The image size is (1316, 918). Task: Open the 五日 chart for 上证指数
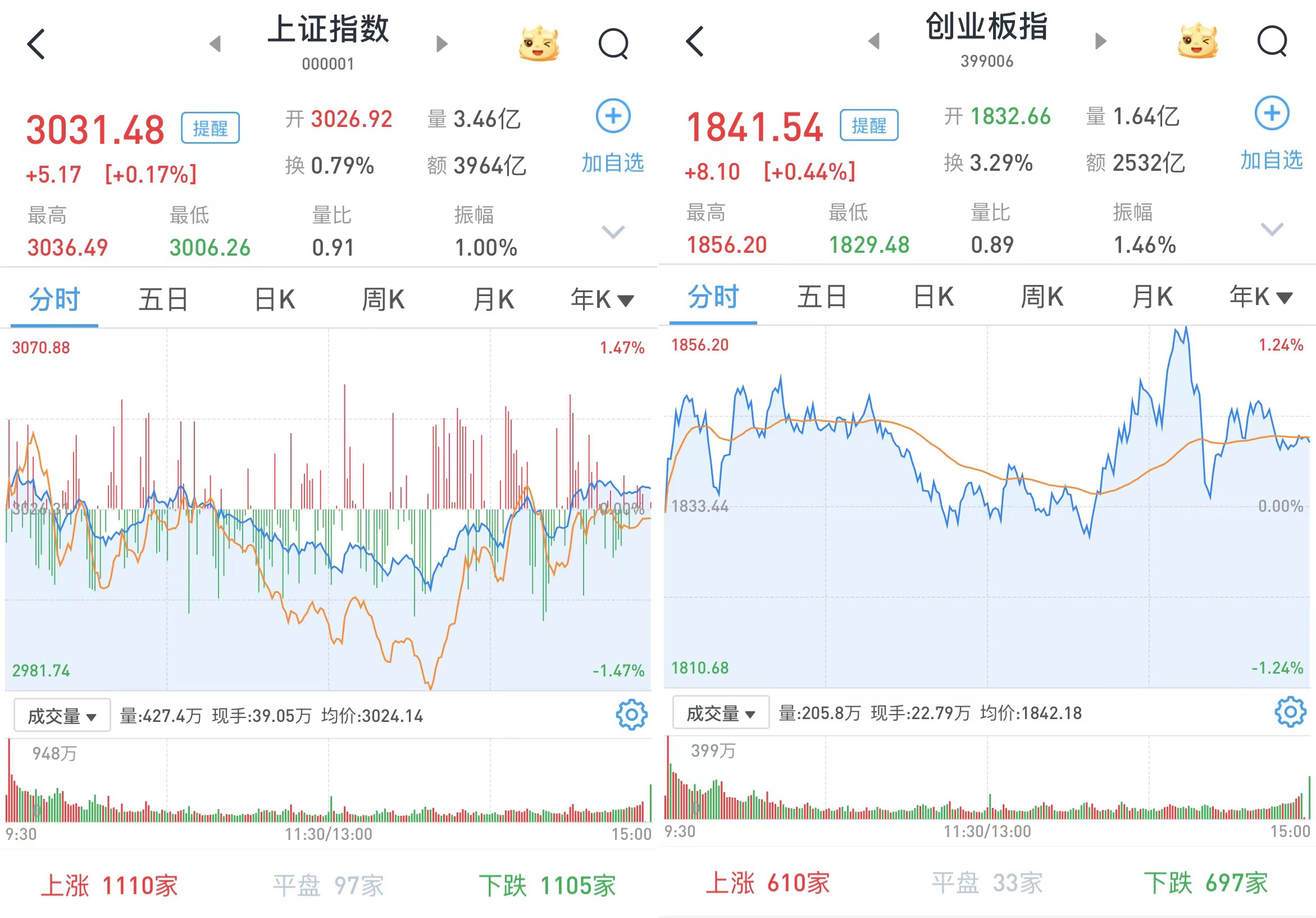[x=163, y=299]
